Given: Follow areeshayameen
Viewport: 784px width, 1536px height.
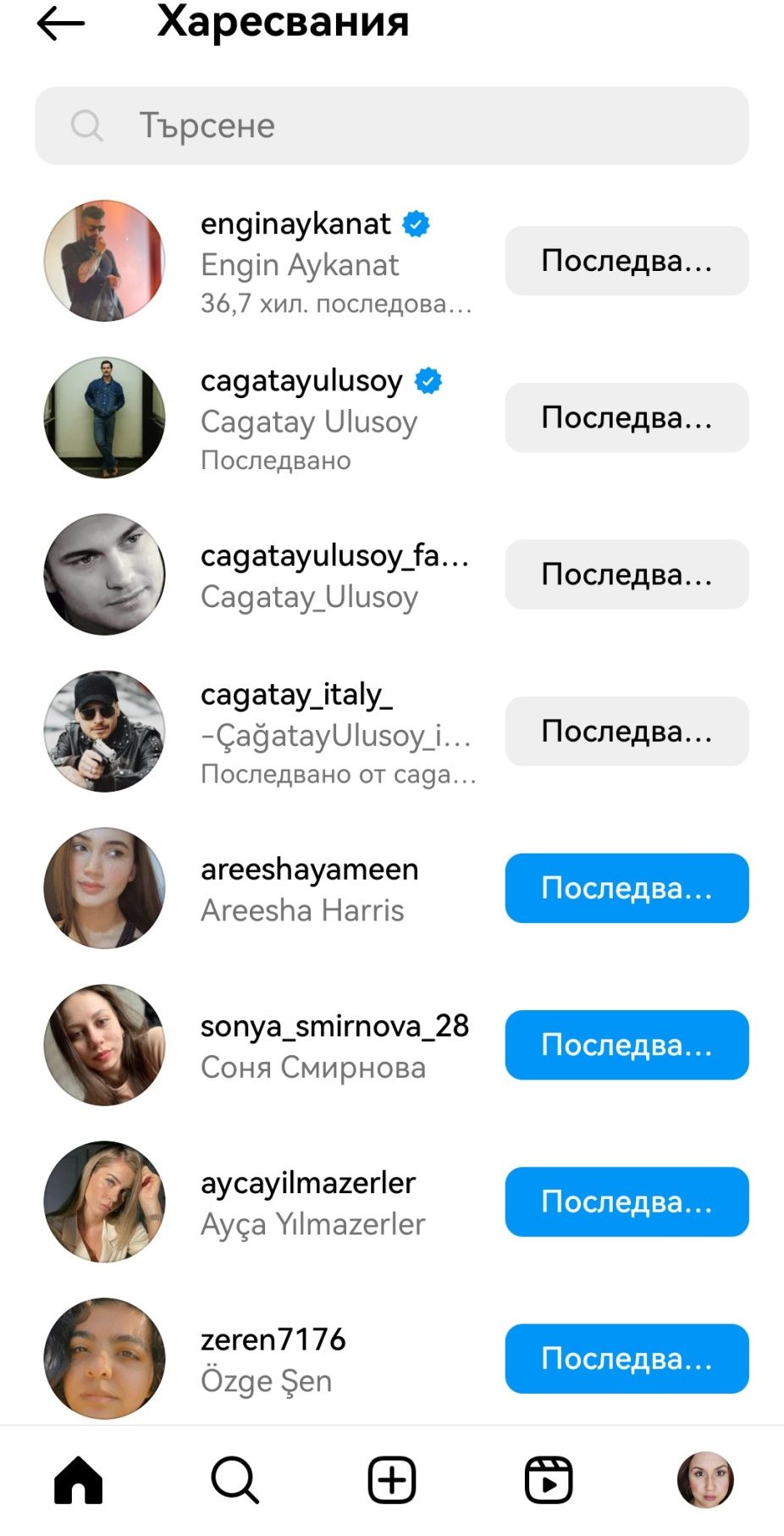Looking at the screenshot, I should [x=627, y=888].
